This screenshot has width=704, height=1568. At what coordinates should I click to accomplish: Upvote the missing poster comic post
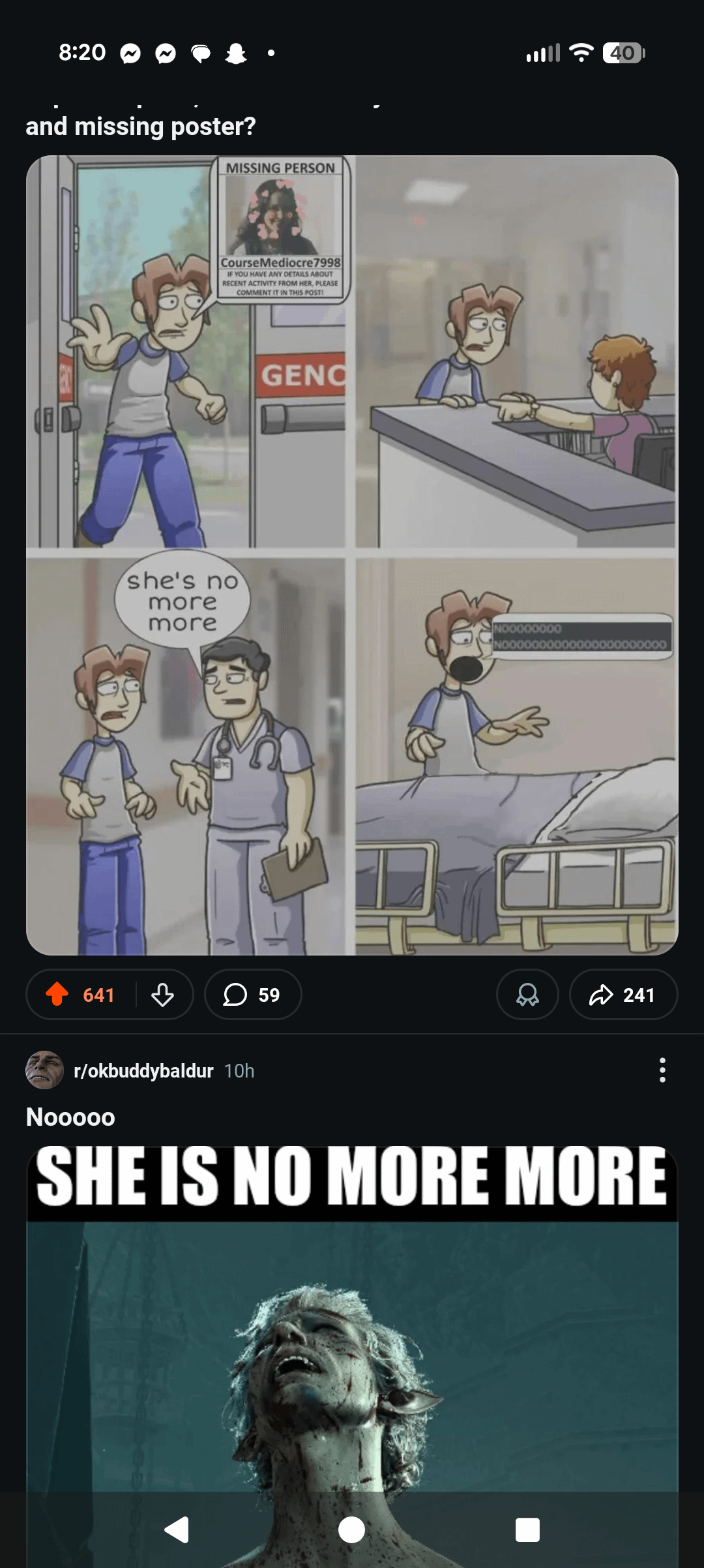coord(58,994)
